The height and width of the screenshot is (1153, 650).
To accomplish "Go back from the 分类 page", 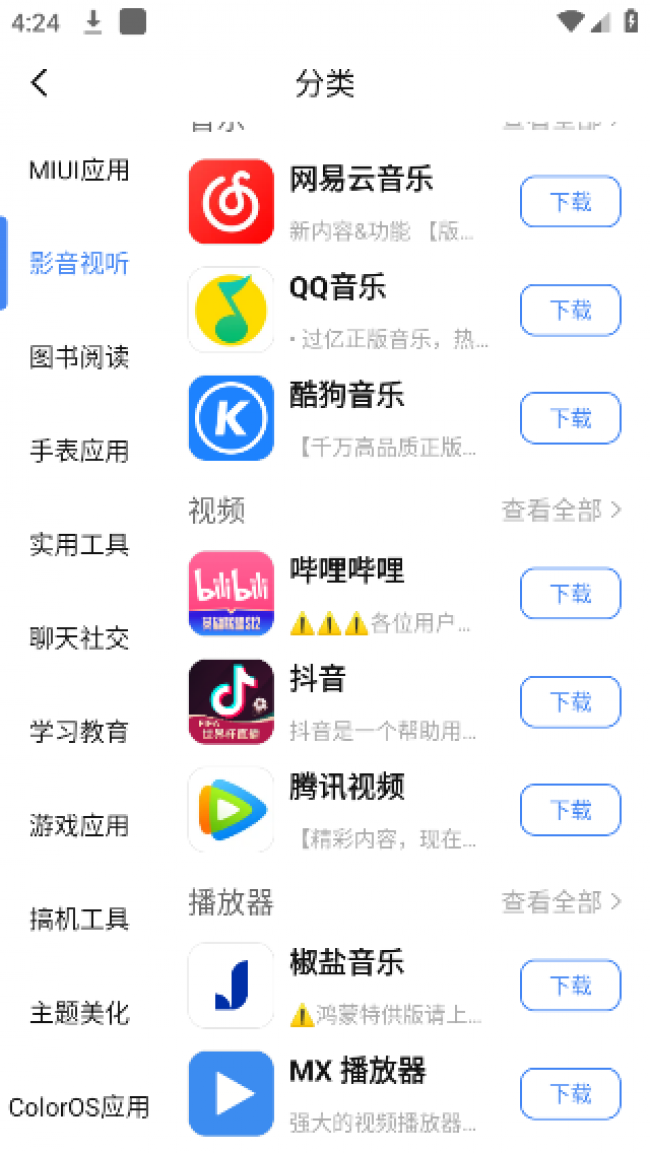I will 39,82.
